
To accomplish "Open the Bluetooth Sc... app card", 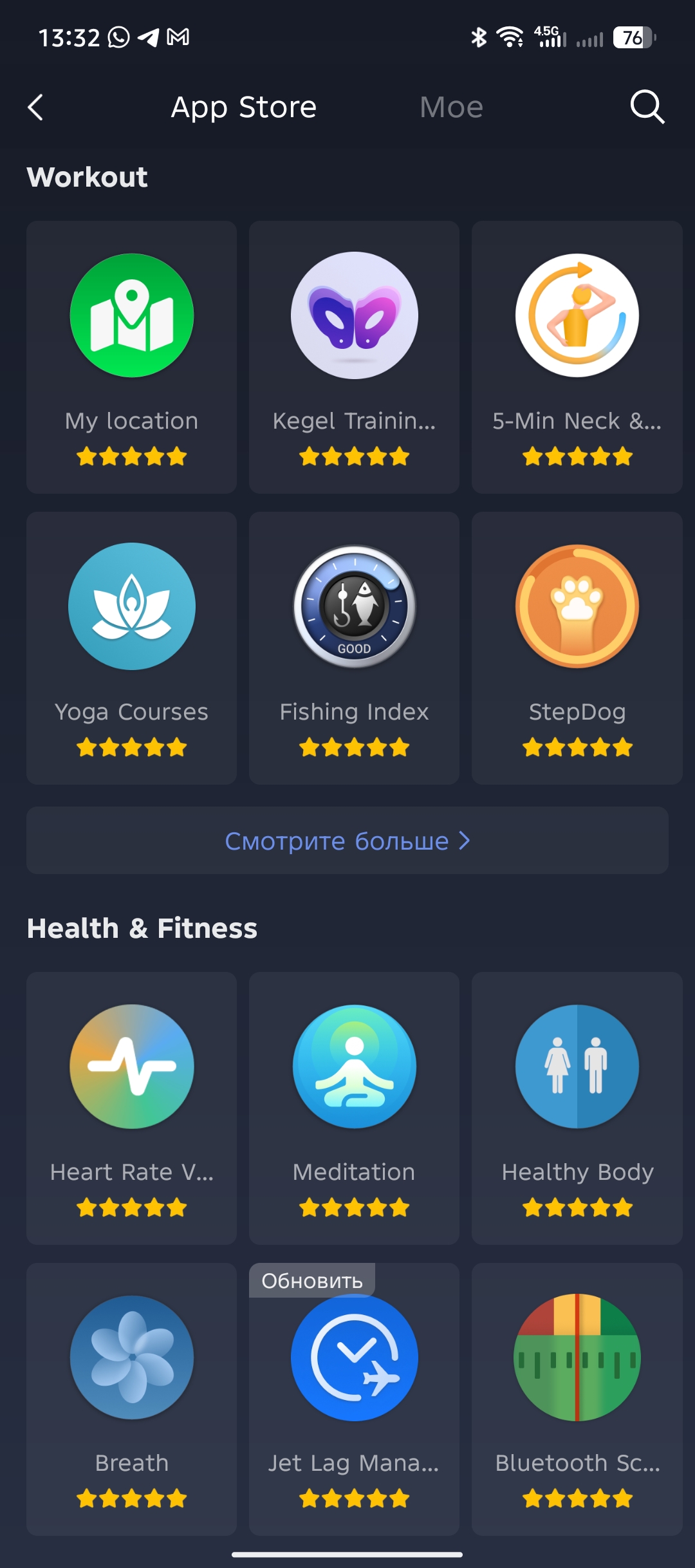I will click(x=577, y=1399).
